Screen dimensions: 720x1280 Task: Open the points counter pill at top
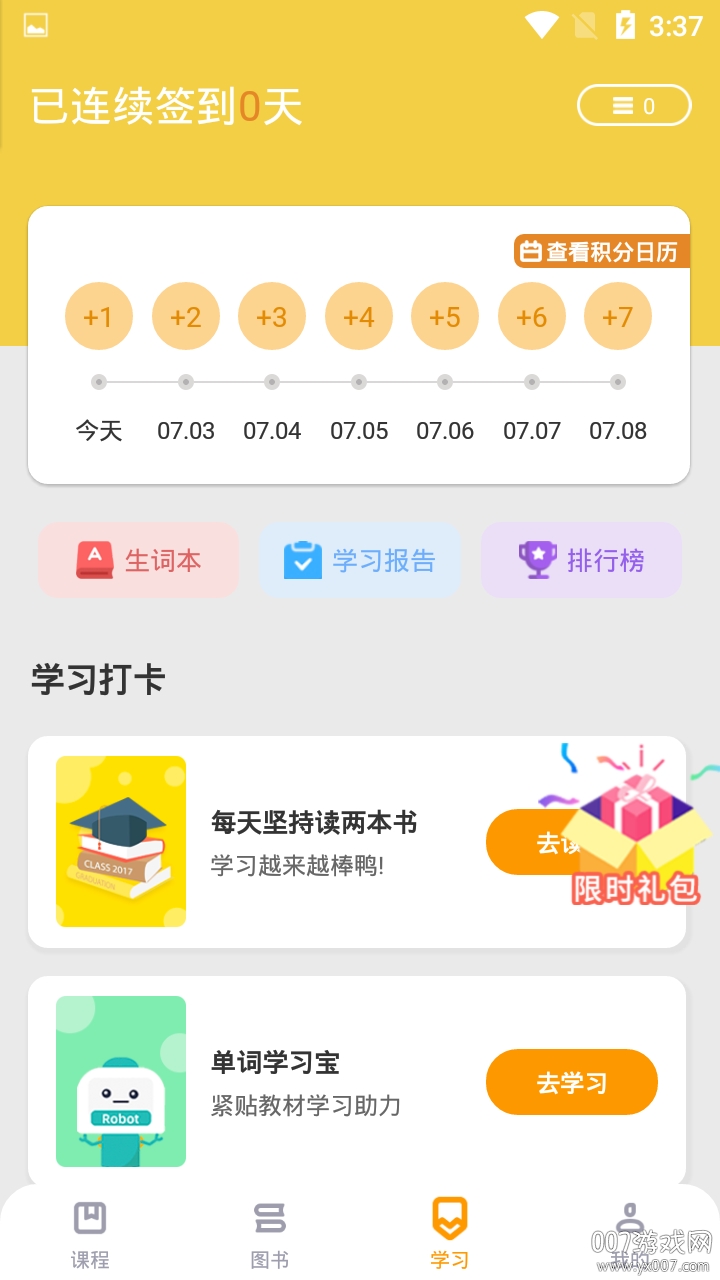[634, 106]
